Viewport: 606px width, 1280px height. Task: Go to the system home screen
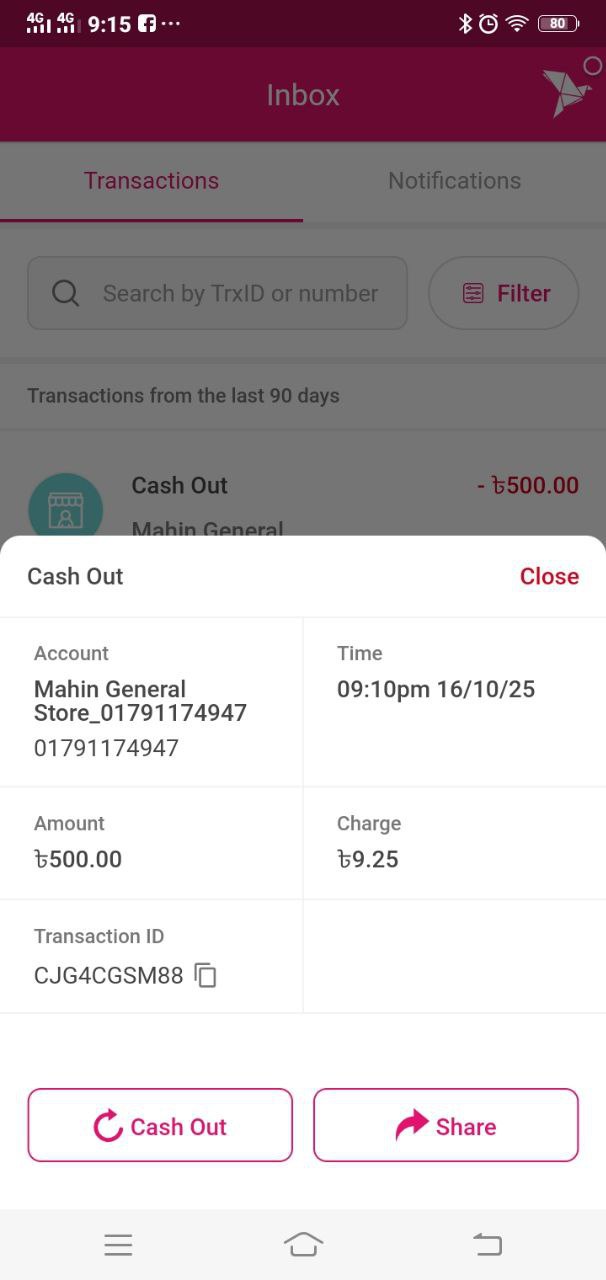pyautogui.click(x=303, y=1245)
